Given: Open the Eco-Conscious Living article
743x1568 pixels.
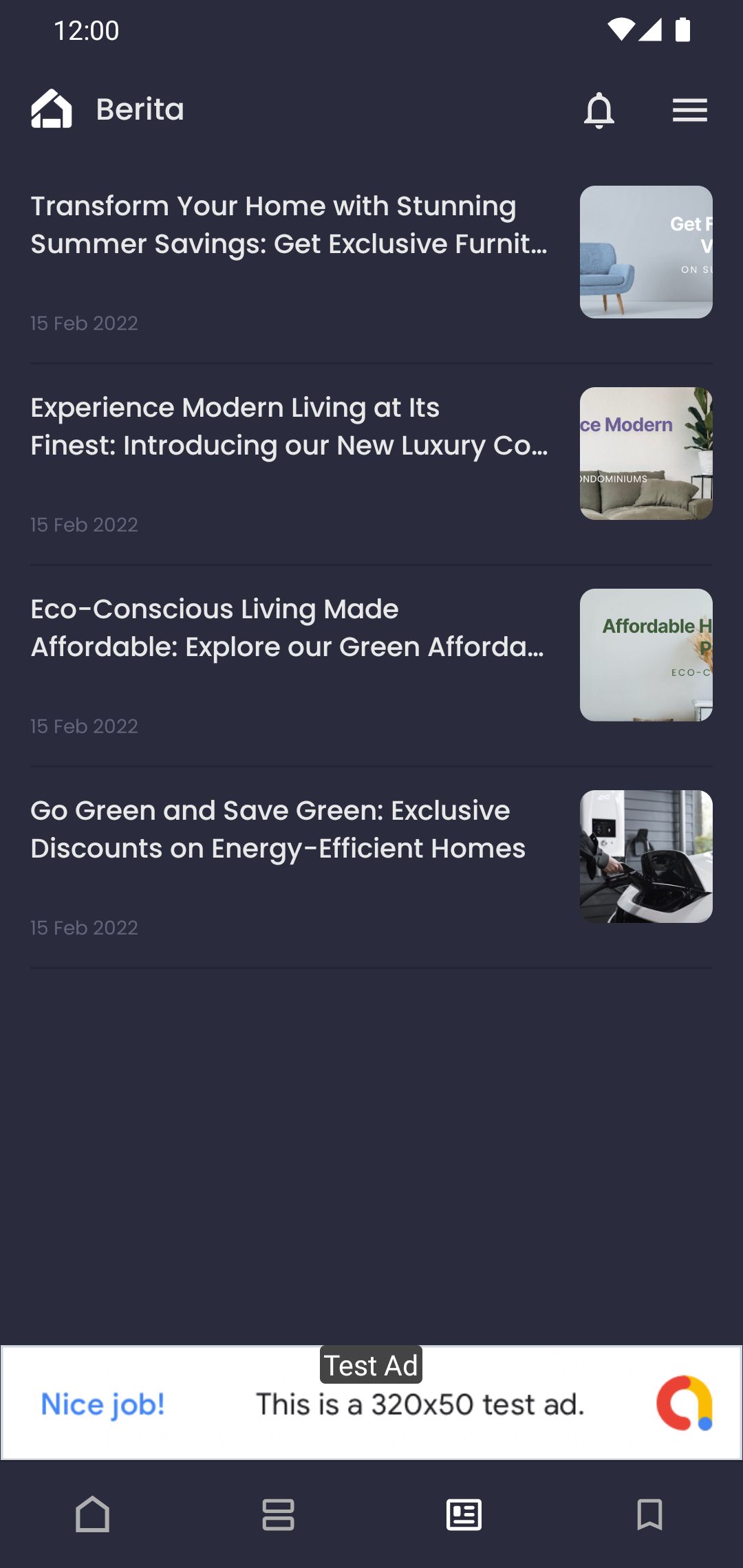Looking at the screenshot, I should tap(289, 629).
